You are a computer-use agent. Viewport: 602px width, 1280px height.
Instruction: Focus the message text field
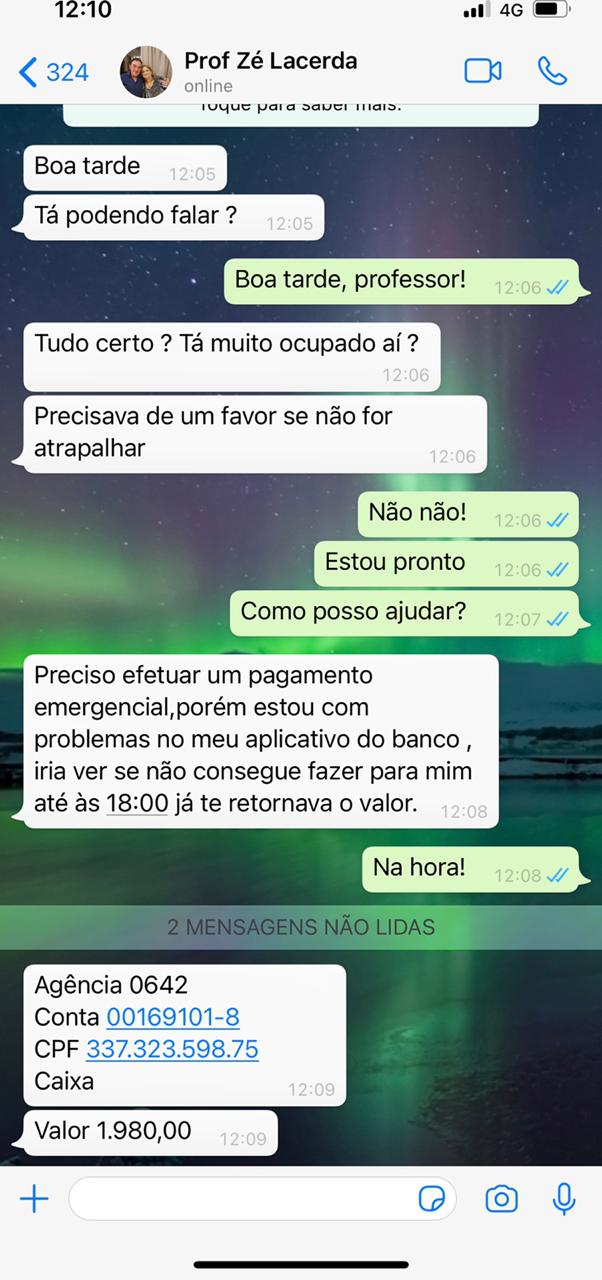240,1198
